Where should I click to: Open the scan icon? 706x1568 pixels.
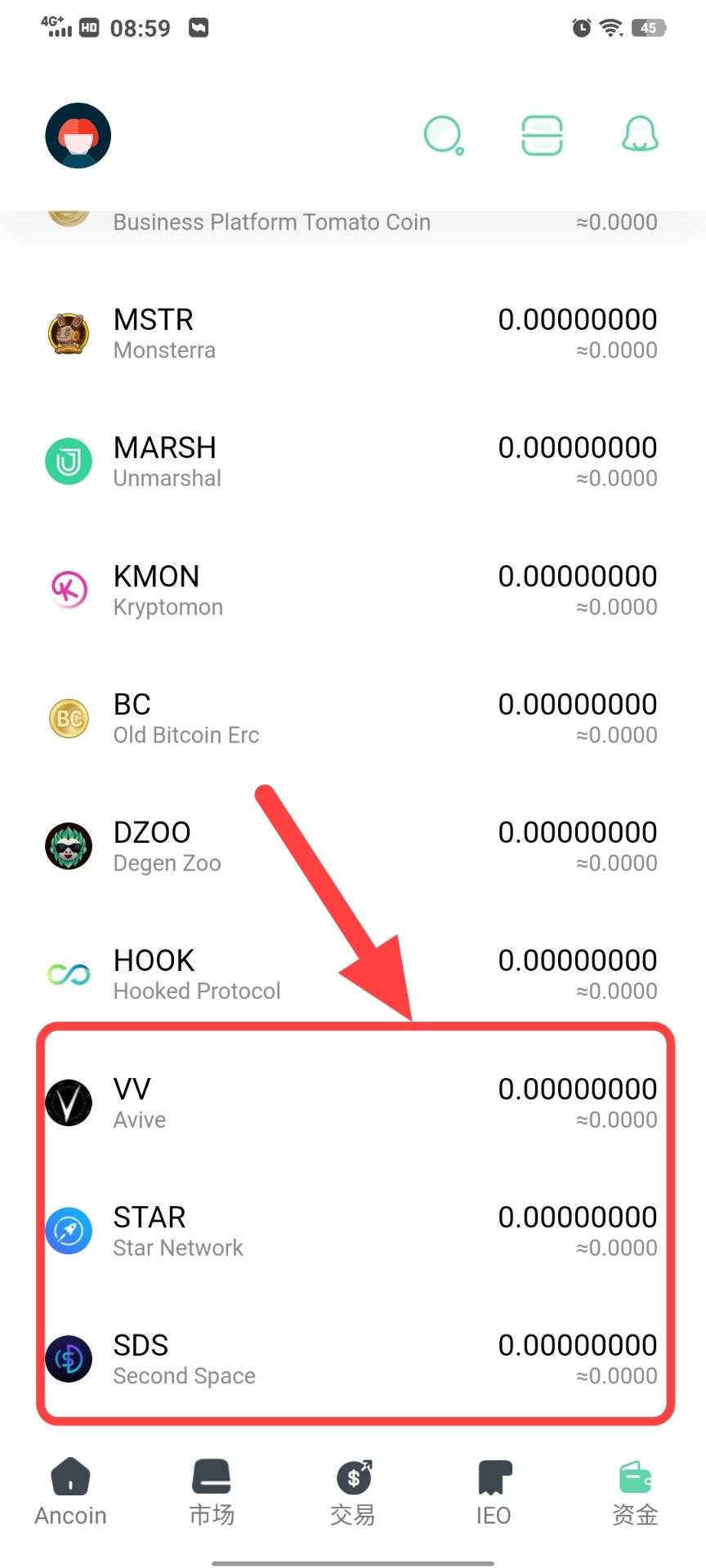click(x=542, y=136)
